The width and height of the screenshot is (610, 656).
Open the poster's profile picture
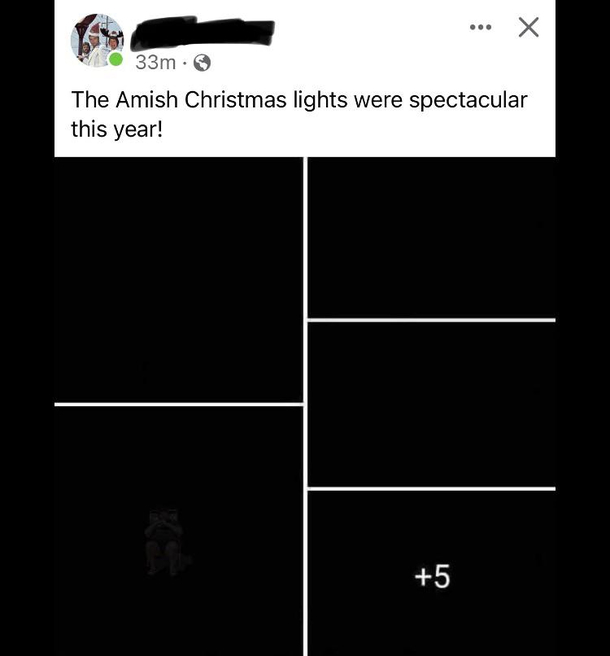(97, 41)
